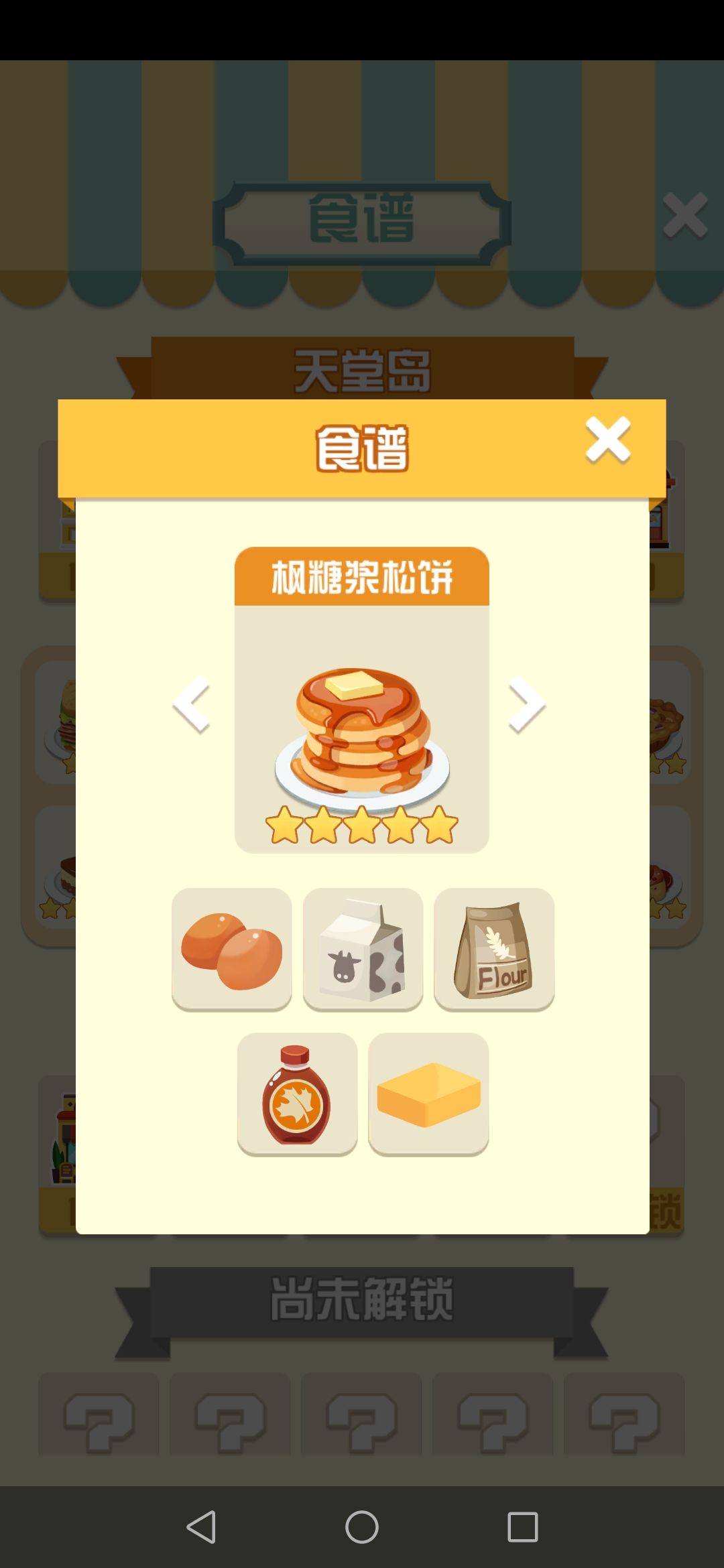Click the milk carton ingredient icon

362,952
